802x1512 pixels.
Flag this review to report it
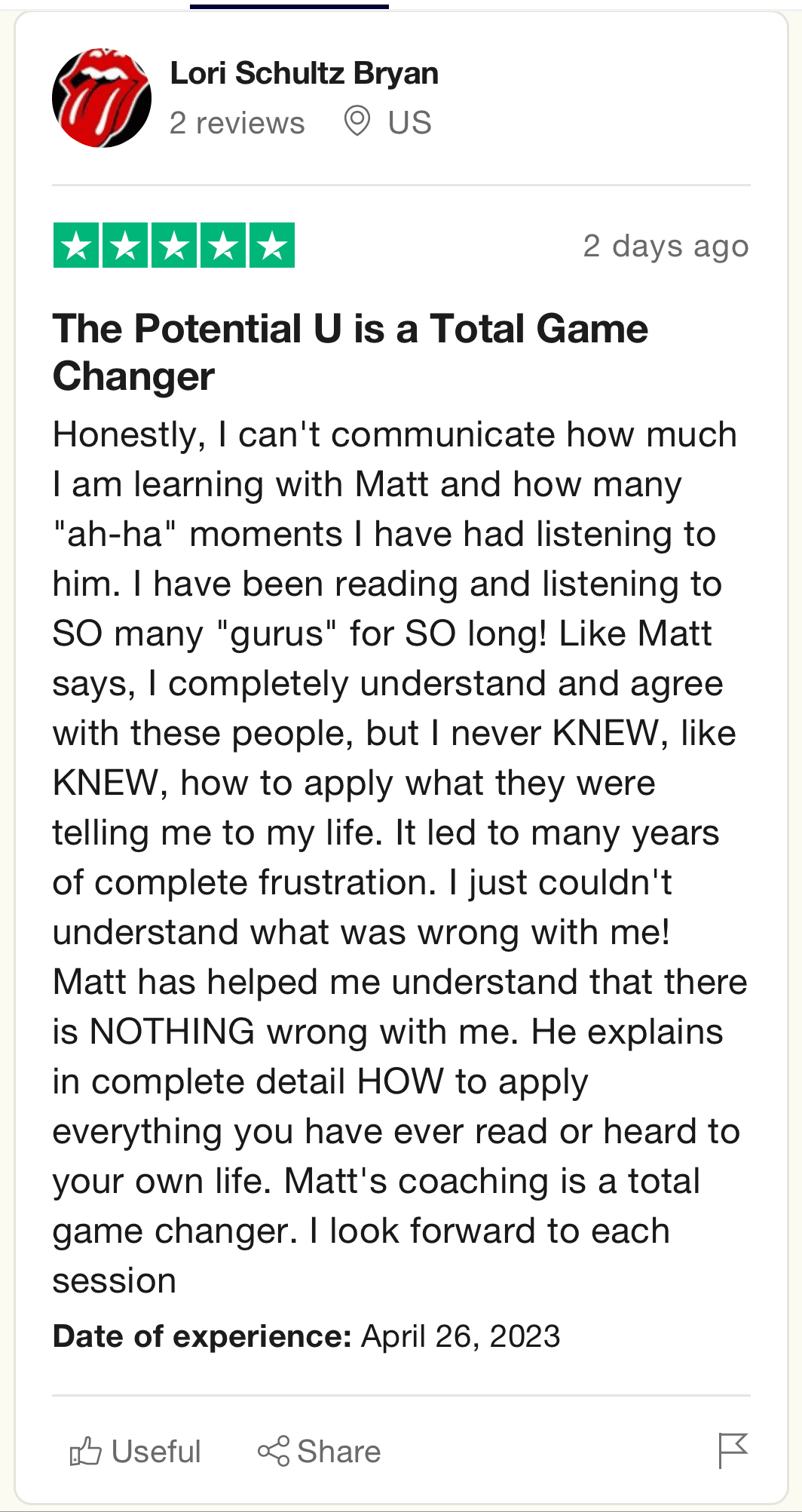pos(733,1451)
